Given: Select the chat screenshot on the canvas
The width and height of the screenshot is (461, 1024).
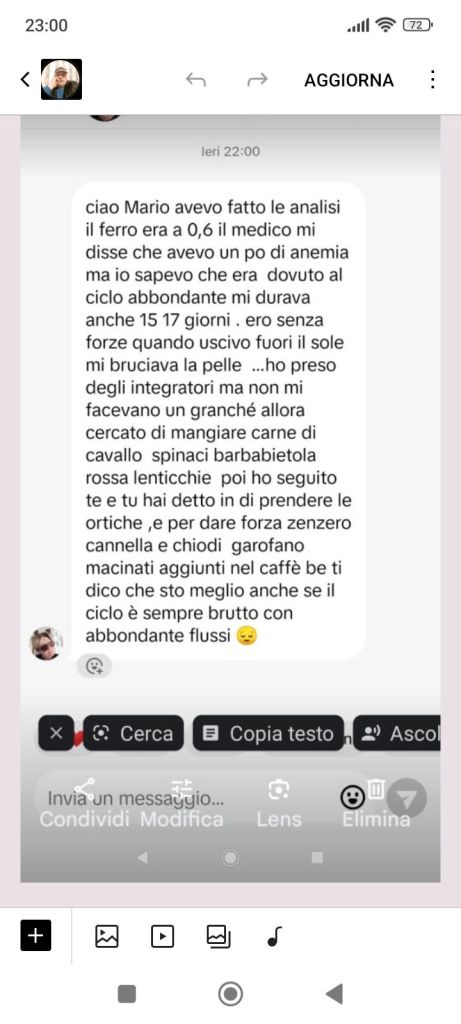Looking at the screenshot, I should tap(230, 498).
